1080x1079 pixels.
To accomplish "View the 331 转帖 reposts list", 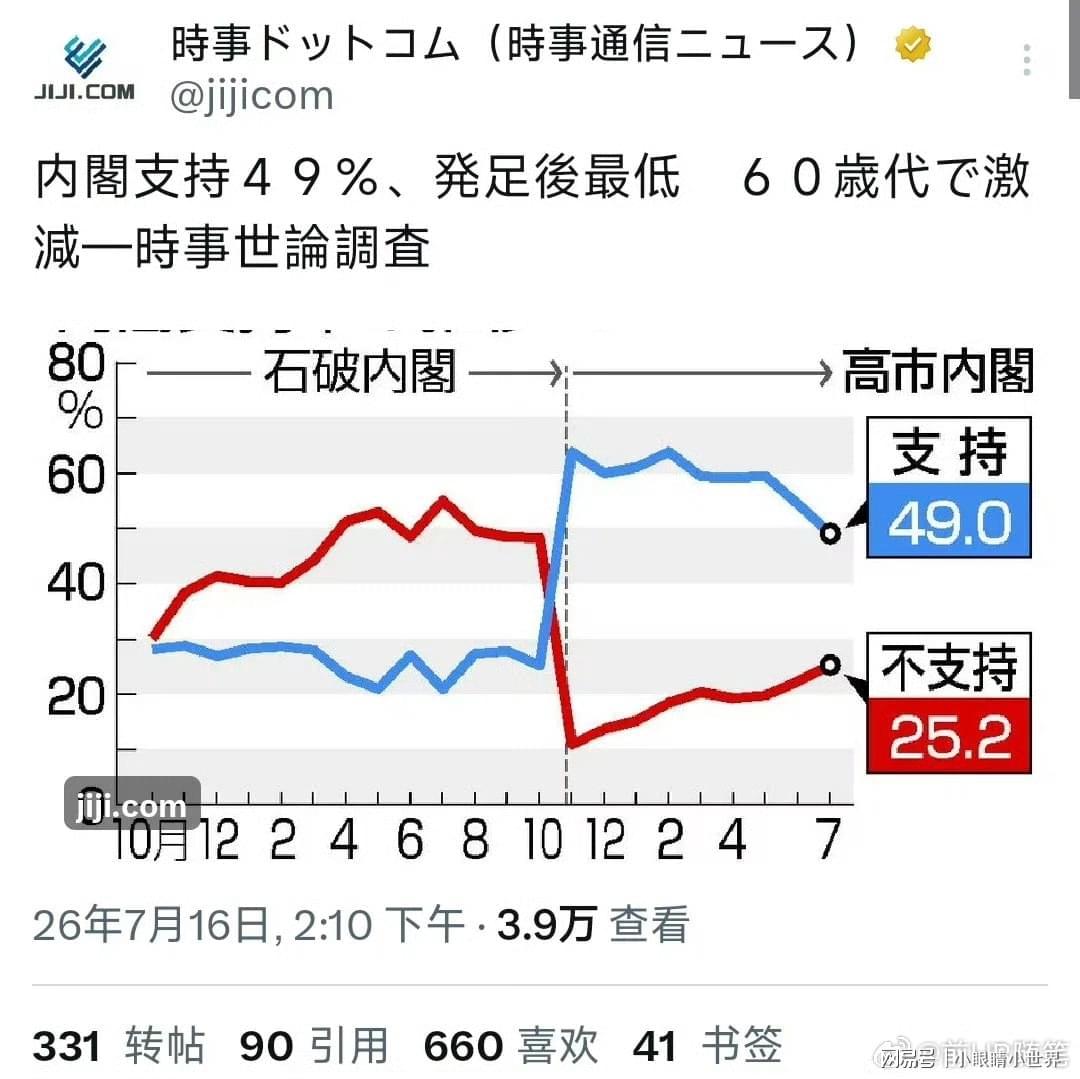I will pyautogui.click(x=119, y=1045).
